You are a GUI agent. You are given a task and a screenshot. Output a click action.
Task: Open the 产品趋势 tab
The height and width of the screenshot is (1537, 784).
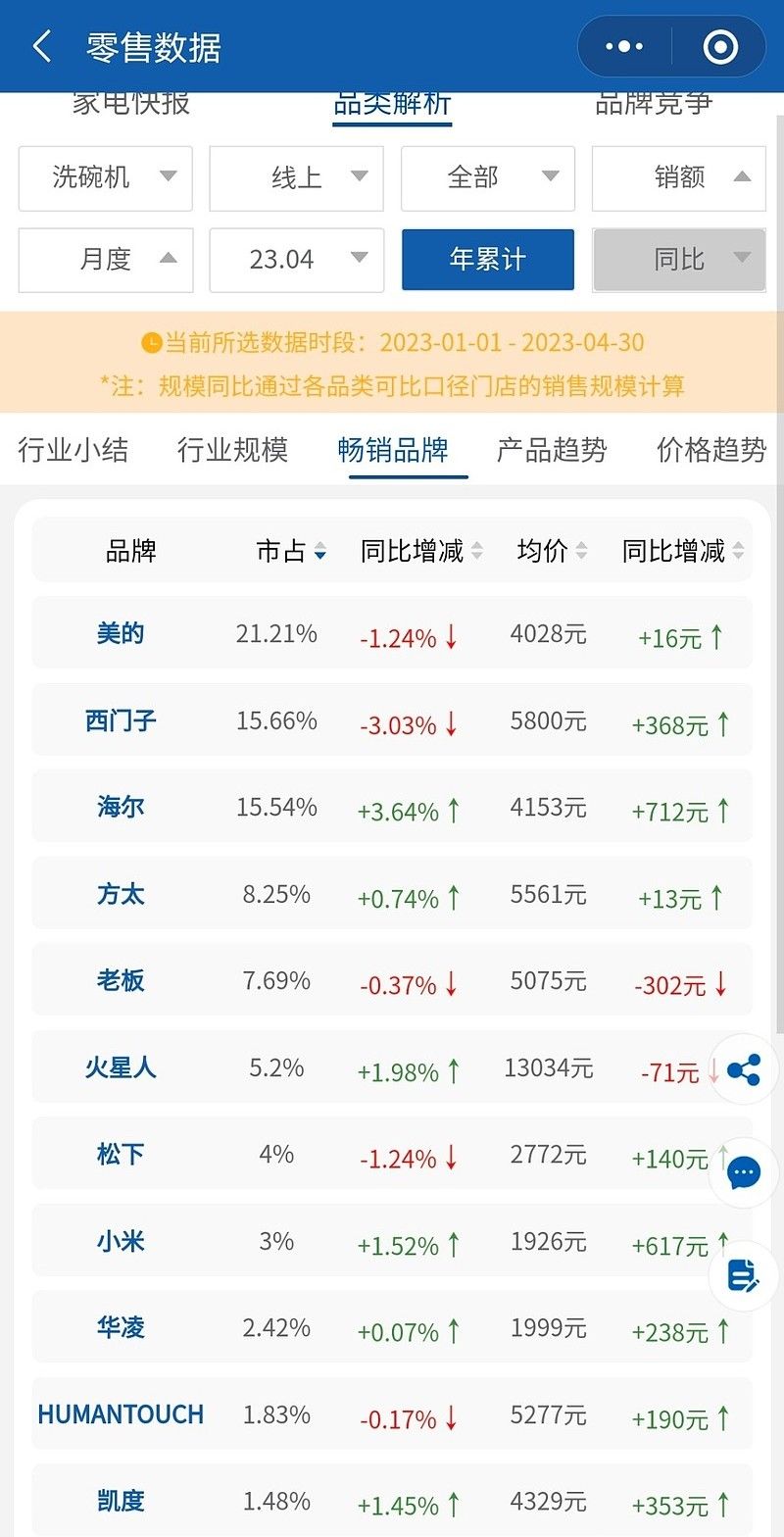pyautogui.click(x=552, y=450)
